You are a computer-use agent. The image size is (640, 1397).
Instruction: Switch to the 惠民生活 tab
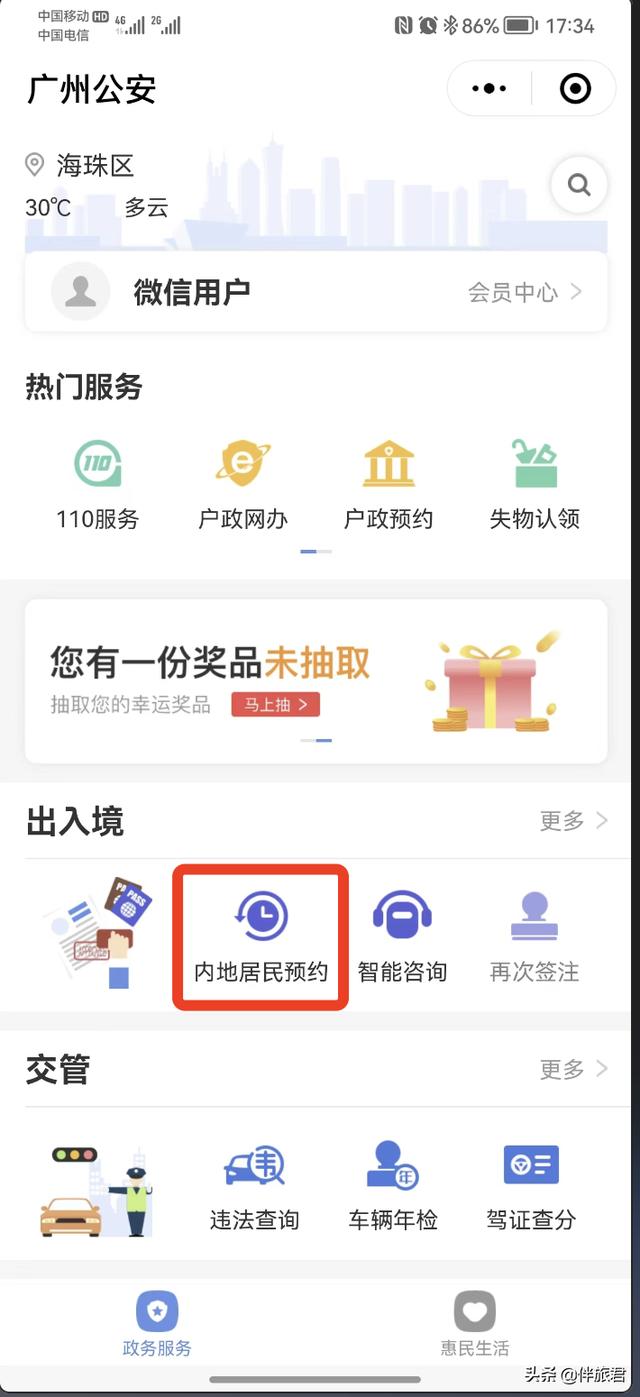[x=475, y=1323]
